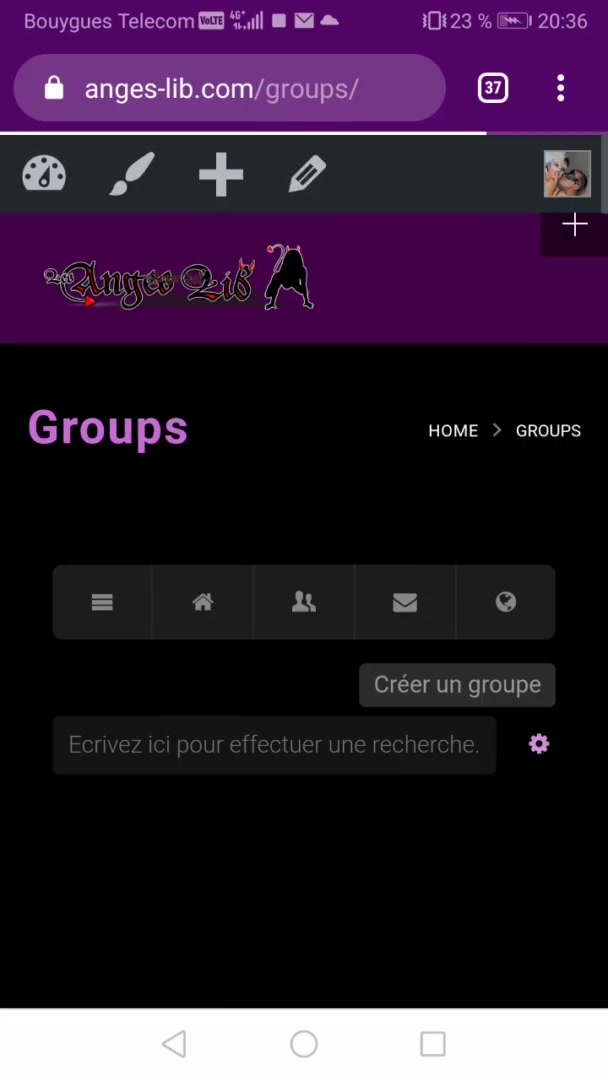Open the customize paintbrush icon
Screen dimensions: 608x1080
point(131,175)
